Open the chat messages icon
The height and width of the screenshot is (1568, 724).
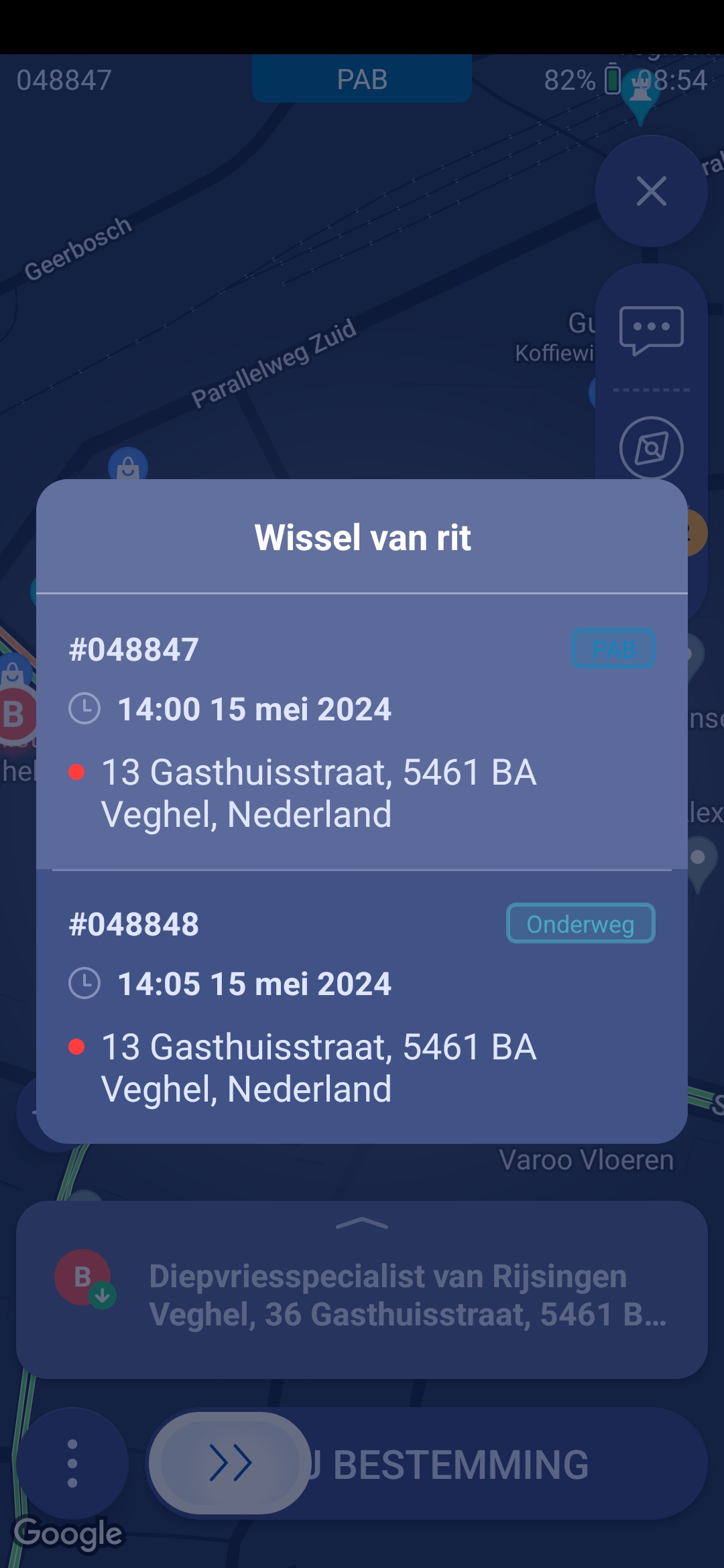click(x=651, y=330)
